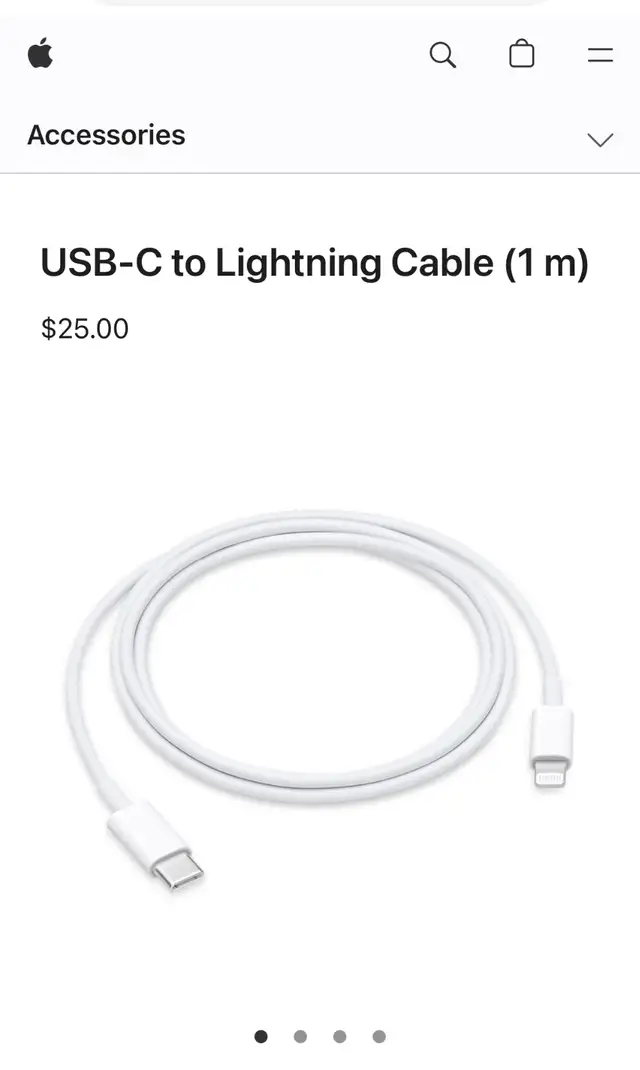Jump to the third gallery page dot
The width and height of the screenshot is (640, 1070).
click(x=340, y=1037)
